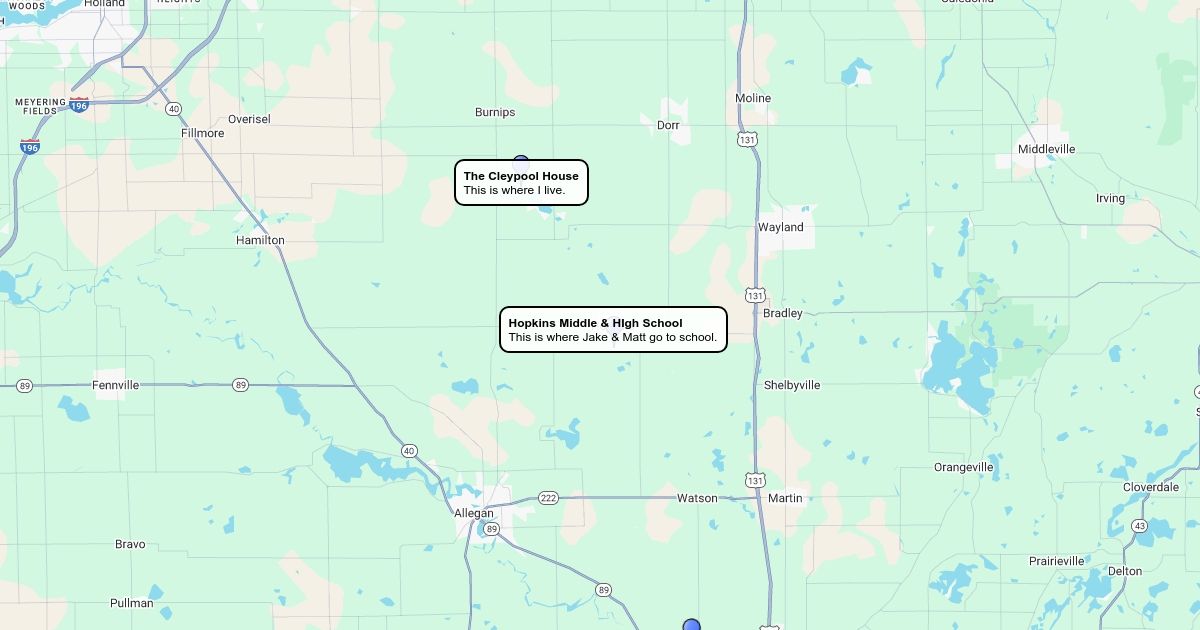Tap the blue pin above The Cleypool House label
The width and height of the screenshot is (1200, 630).
(521, 160)
